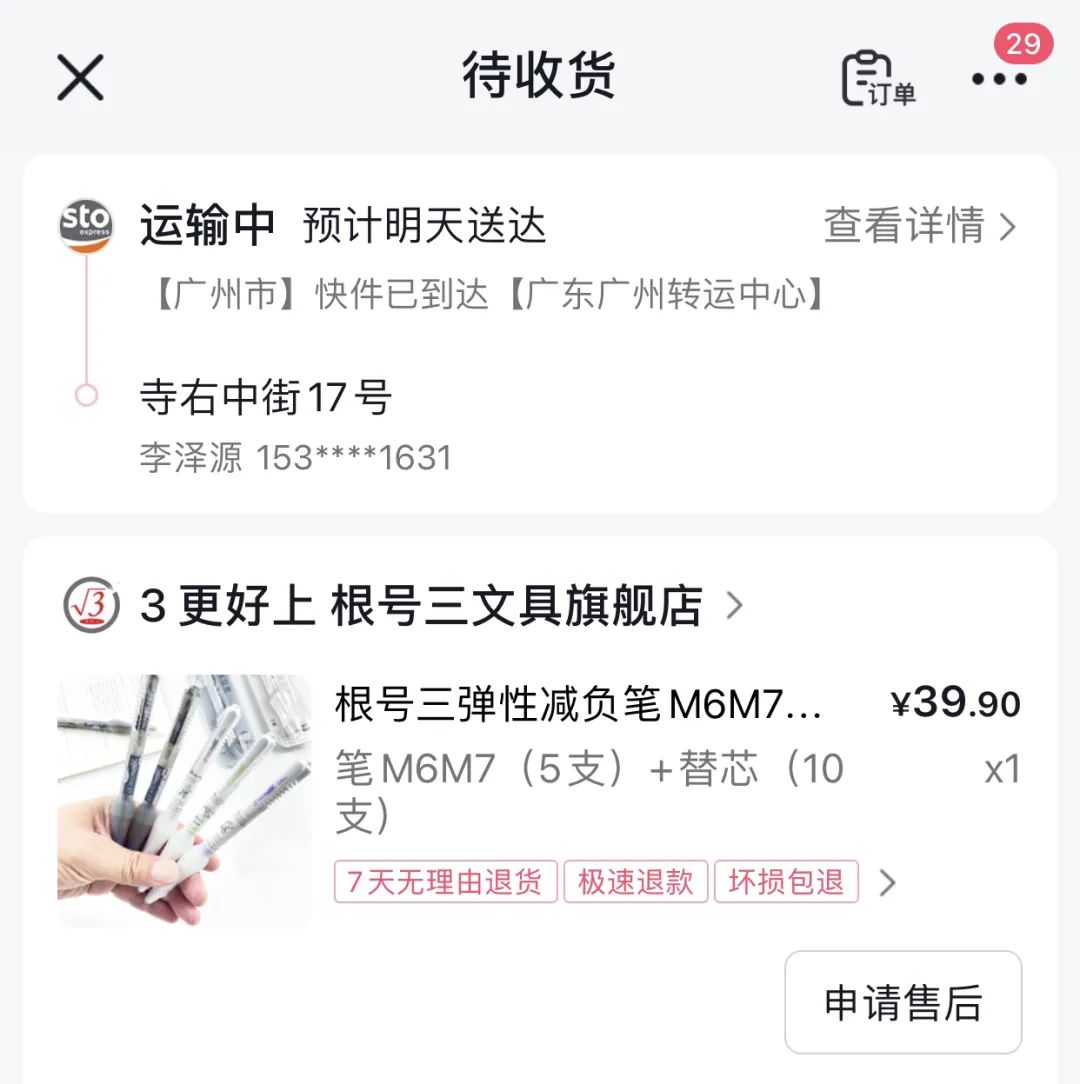This screenshot has width=1080, height=1084.
Task: Open the more options ellipsis menu
Action: 998,80
